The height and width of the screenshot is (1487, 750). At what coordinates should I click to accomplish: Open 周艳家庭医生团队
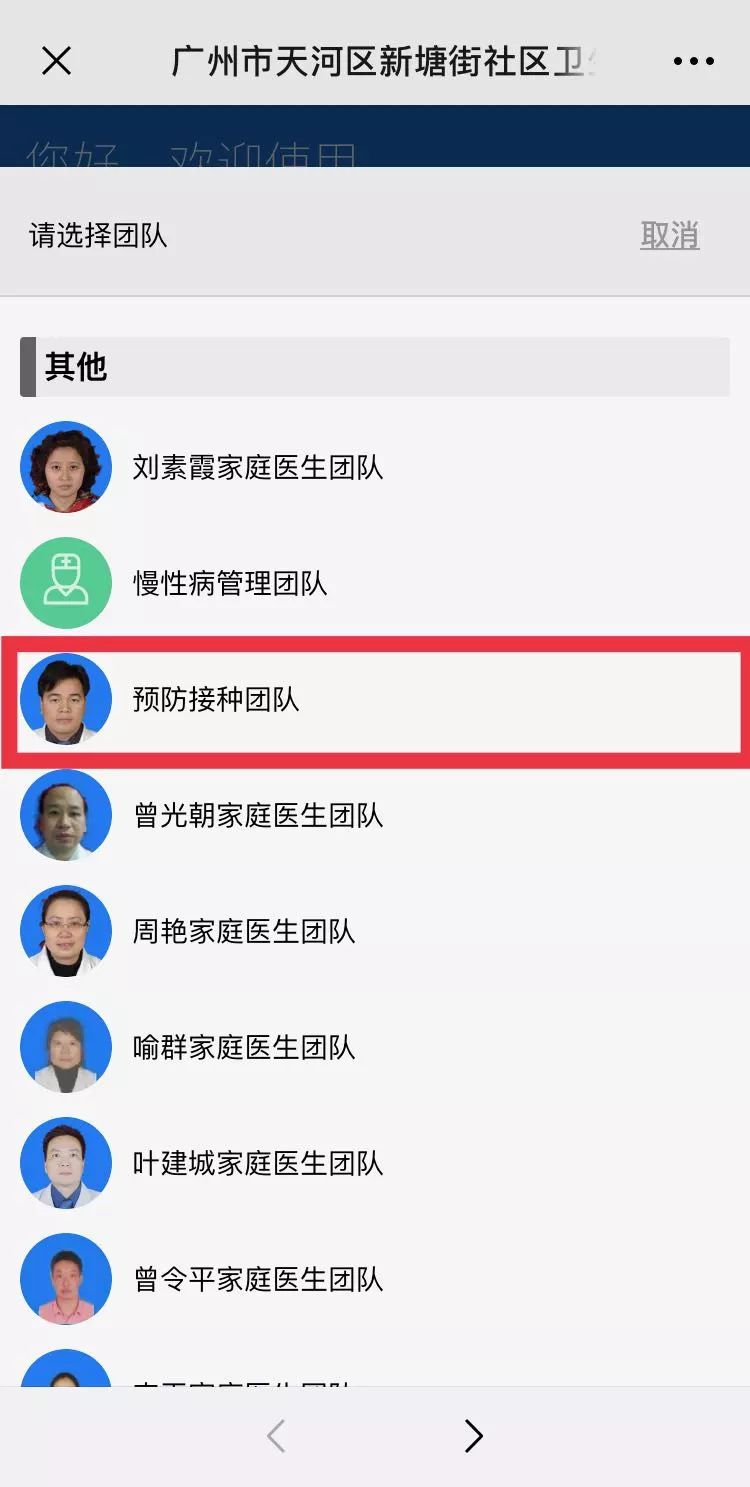tap(244, 931)
